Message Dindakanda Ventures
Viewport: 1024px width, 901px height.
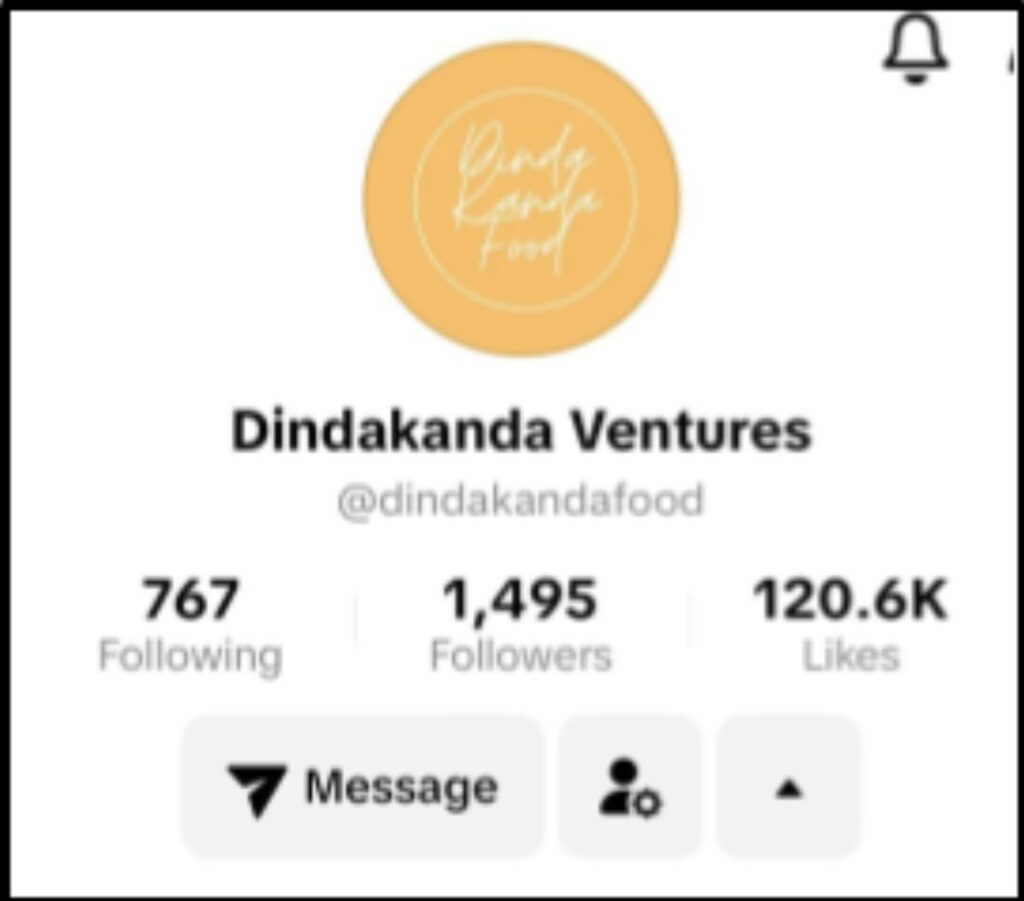coord(362,787)
